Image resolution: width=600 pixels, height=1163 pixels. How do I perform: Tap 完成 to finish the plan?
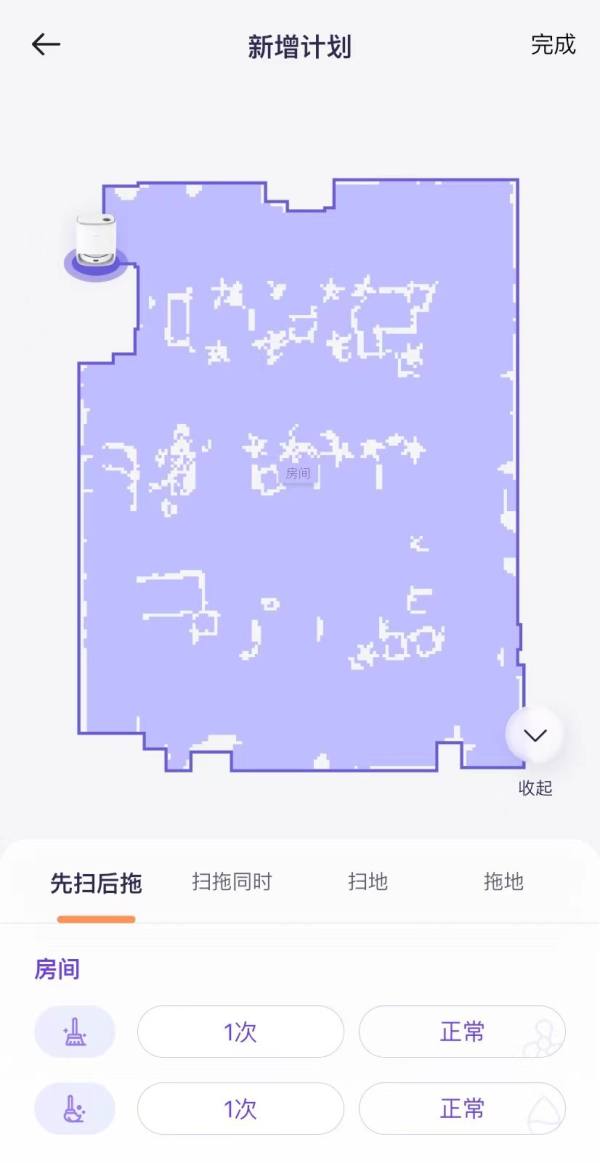pyautogui.click(x=552, y=45)
